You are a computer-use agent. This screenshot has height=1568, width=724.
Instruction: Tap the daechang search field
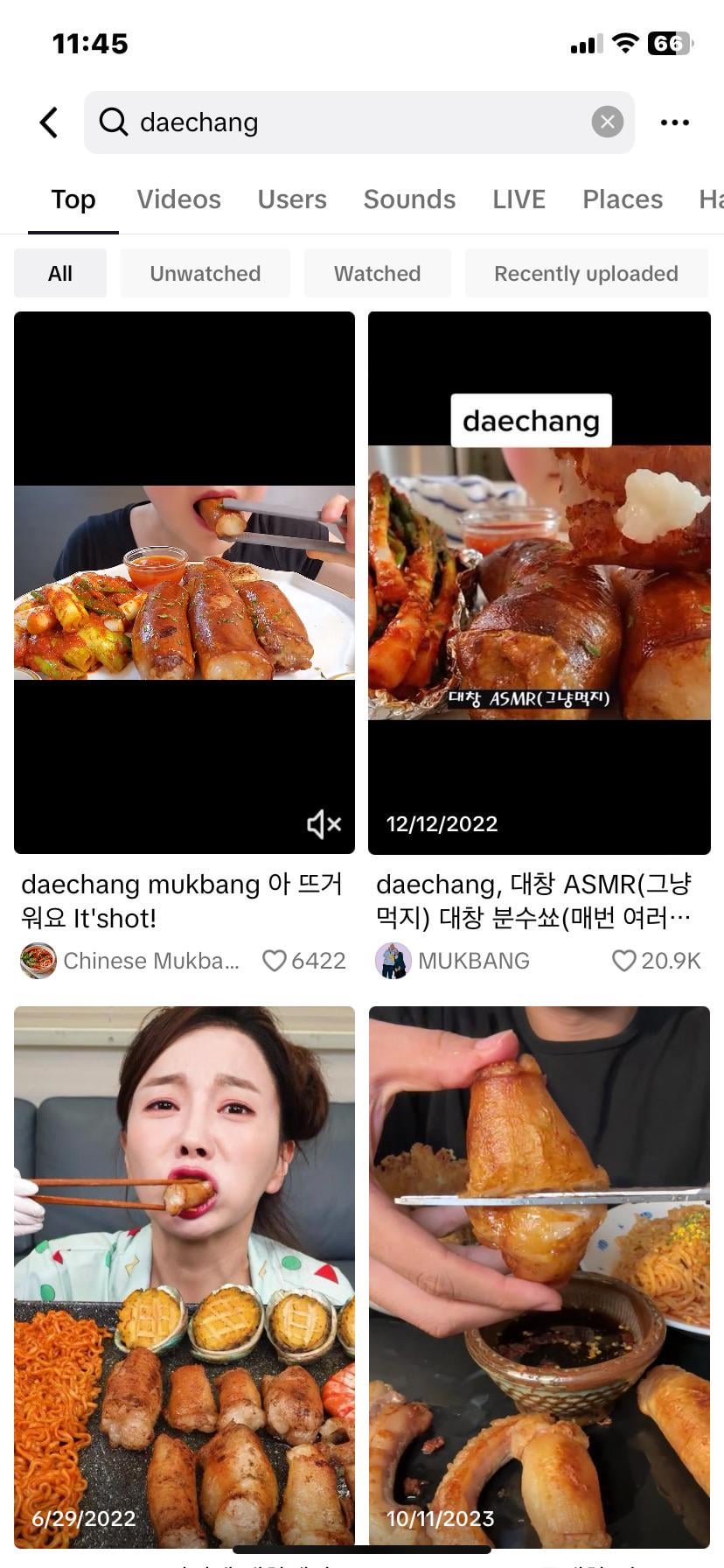click(x=359, y=122)
